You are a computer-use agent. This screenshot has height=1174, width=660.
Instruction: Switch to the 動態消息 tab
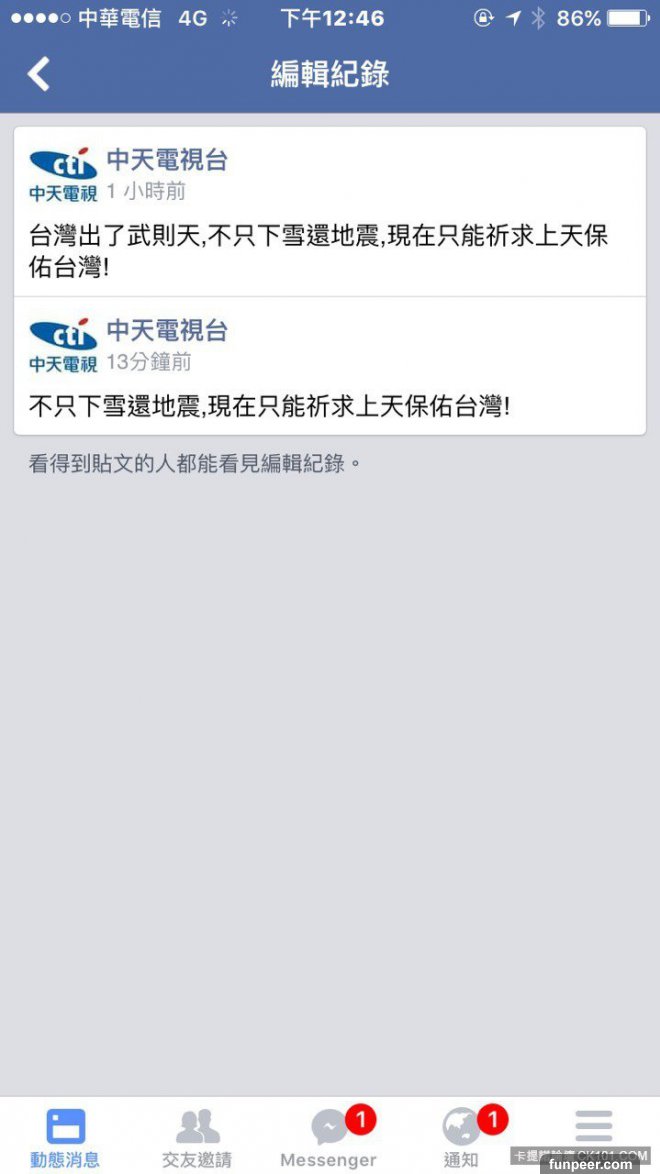pos(65,1138)
